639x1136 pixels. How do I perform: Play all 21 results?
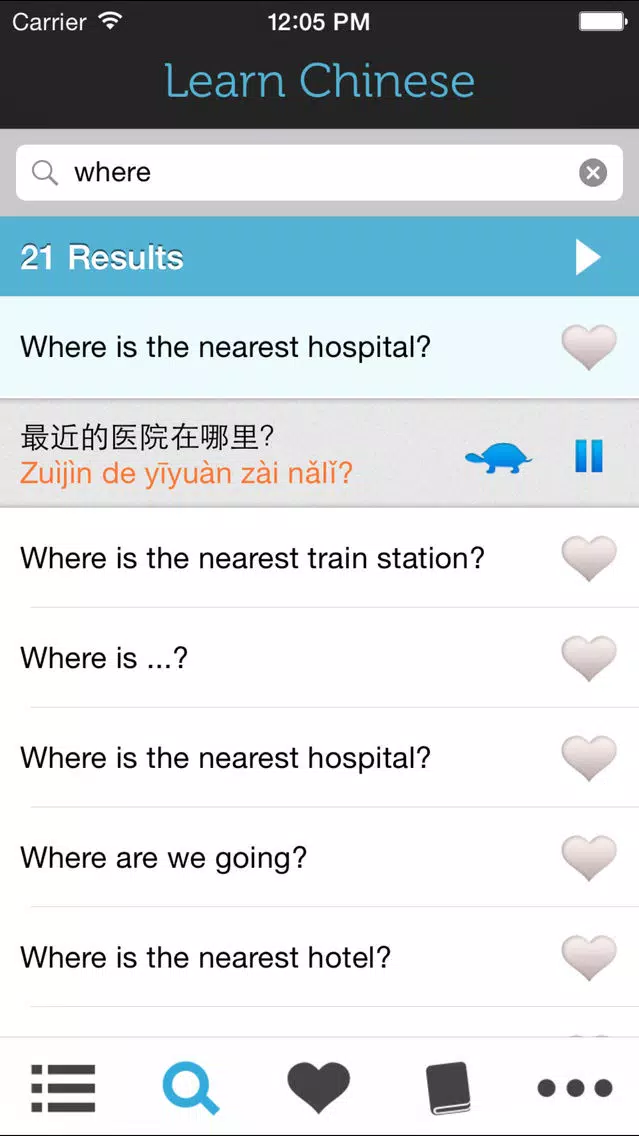588,257
